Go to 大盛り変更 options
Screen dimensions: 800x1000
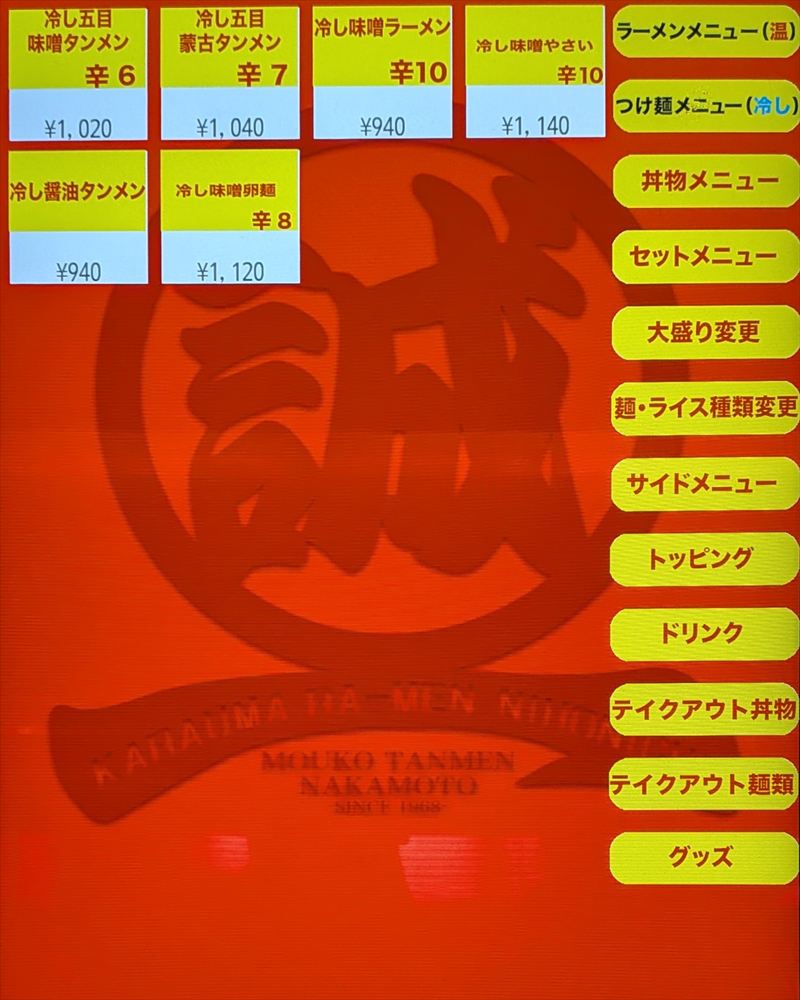tap(705, 332)
